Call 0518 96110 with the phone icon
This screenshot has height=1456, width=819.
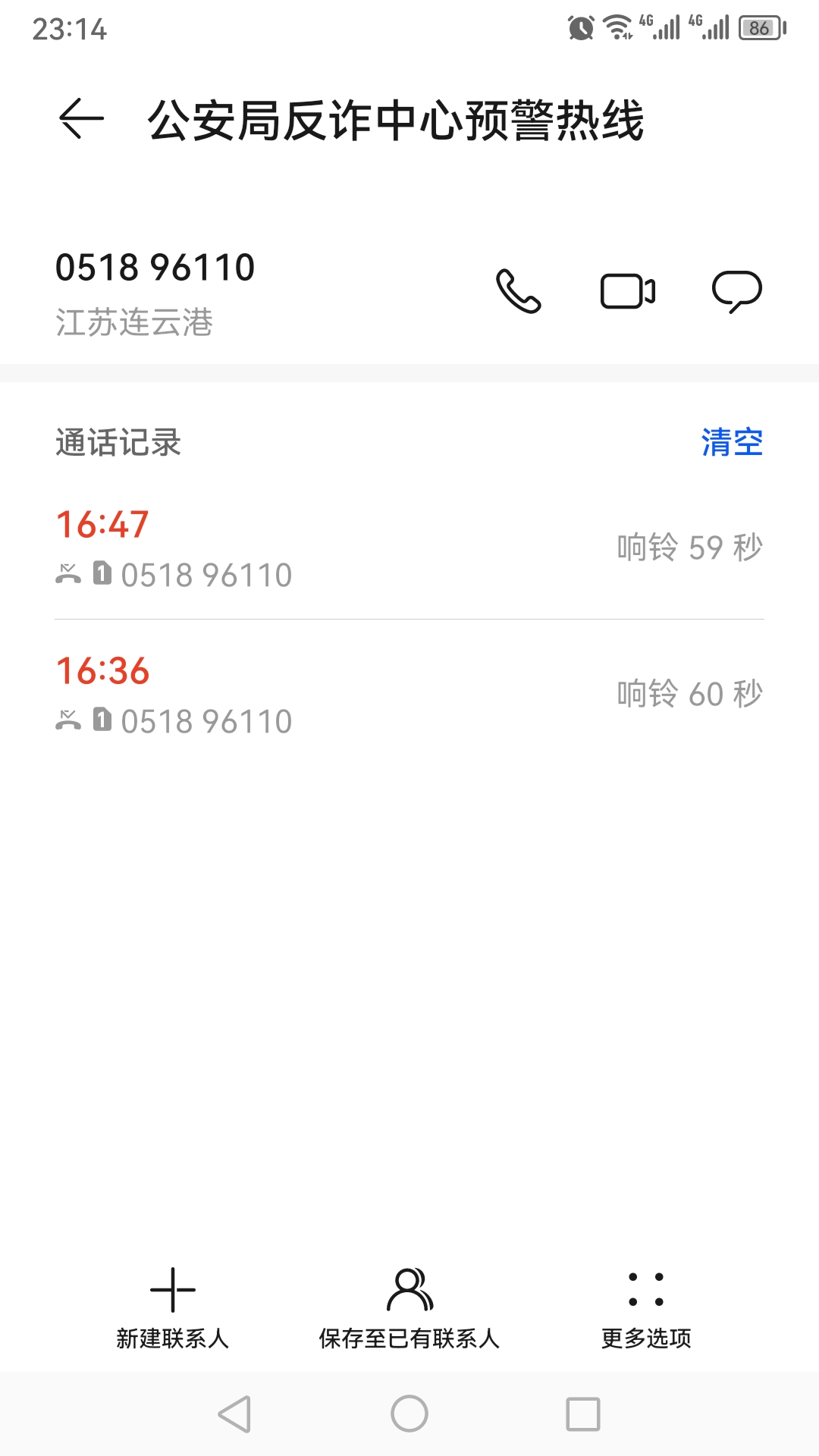click(519, 291)
